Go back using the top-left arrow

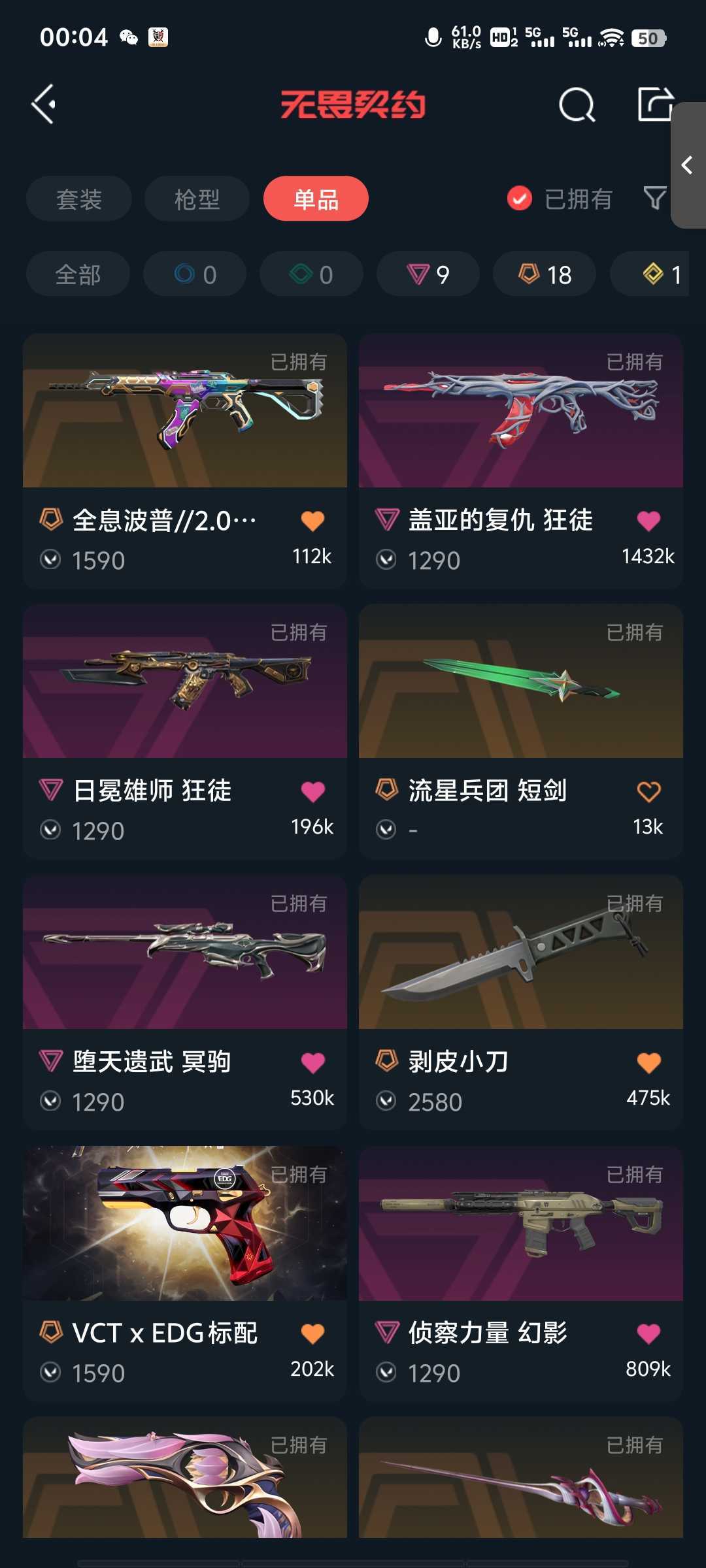[x=44, y=104]
